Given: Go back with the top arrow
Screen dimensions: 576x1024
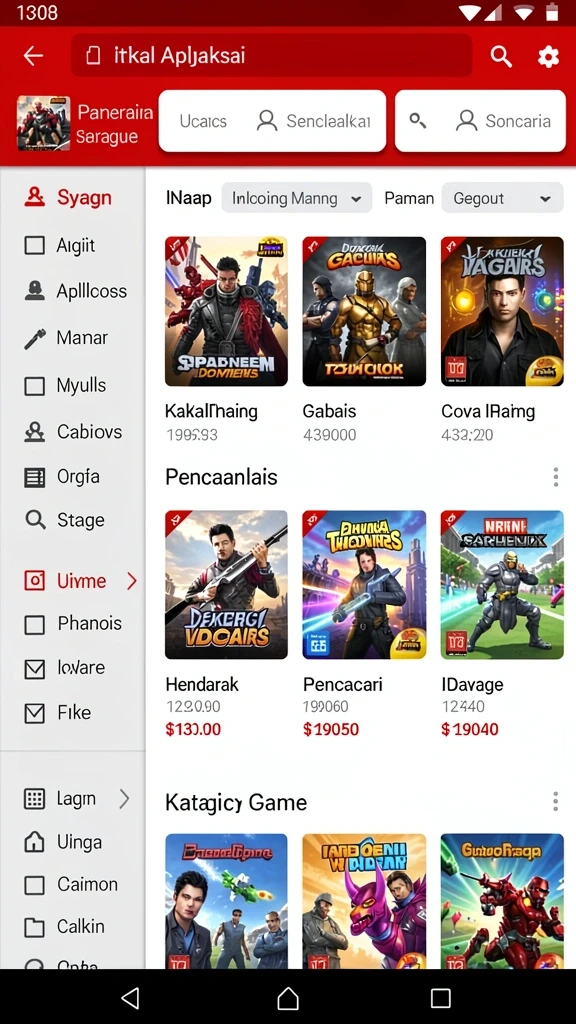Looking at the screenshot, I should click(x=33, y=56).
